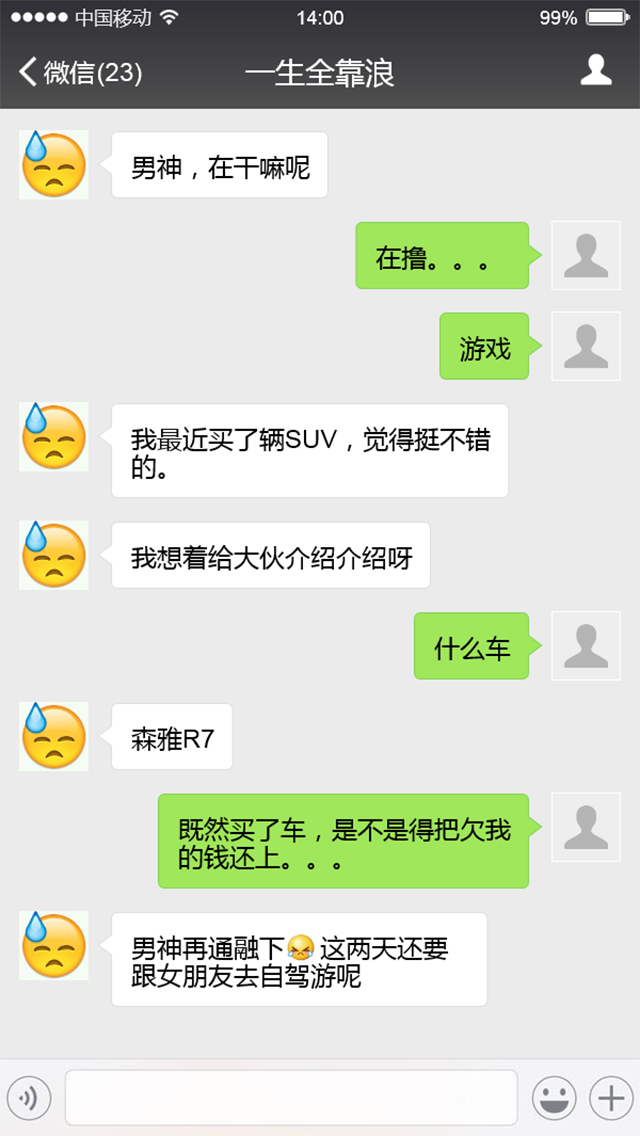
Task: Tap the sender avatar beside 森雅R7
Action: click(x=54, y=737)
